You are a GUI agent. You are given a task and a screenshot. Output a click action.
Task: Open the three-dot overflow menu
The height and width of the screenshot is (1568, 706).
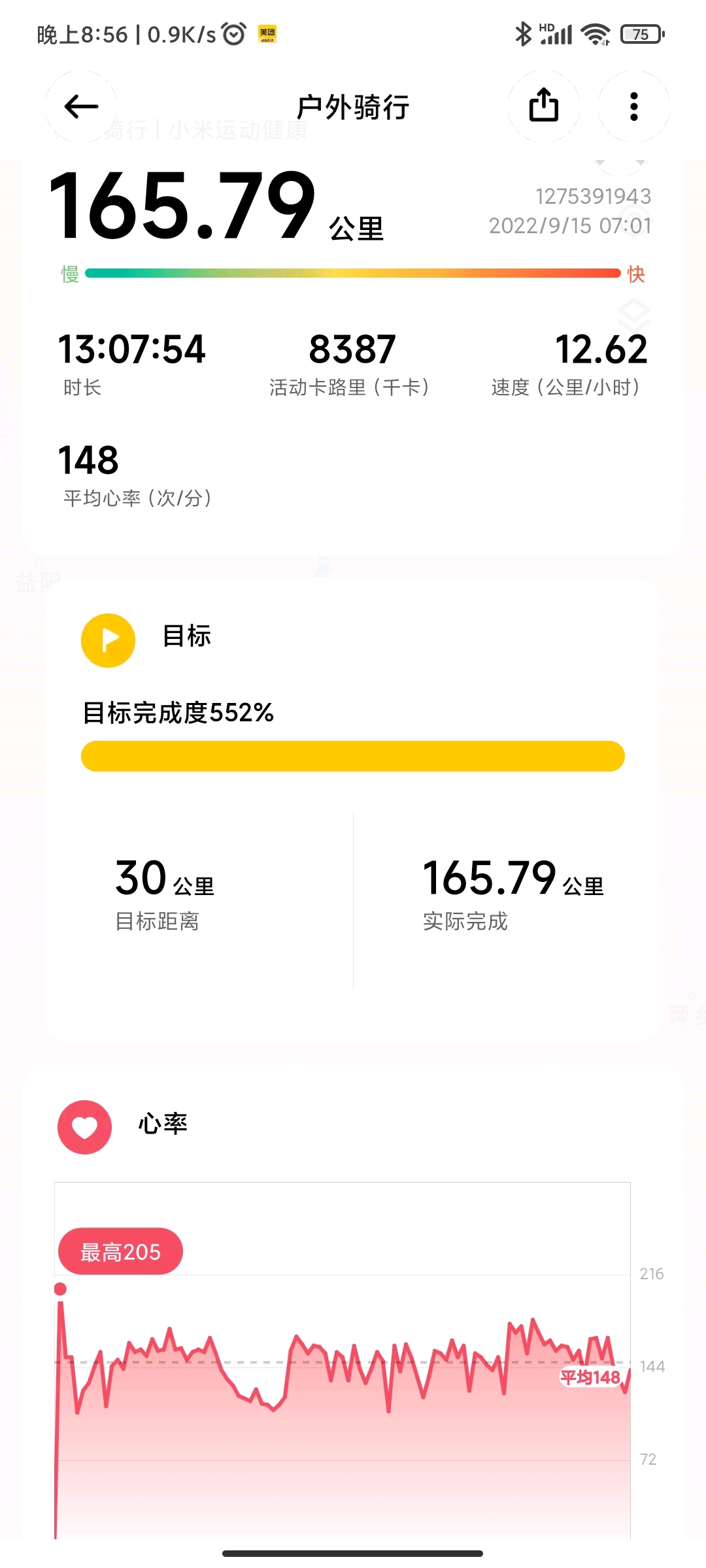(633, 106)
